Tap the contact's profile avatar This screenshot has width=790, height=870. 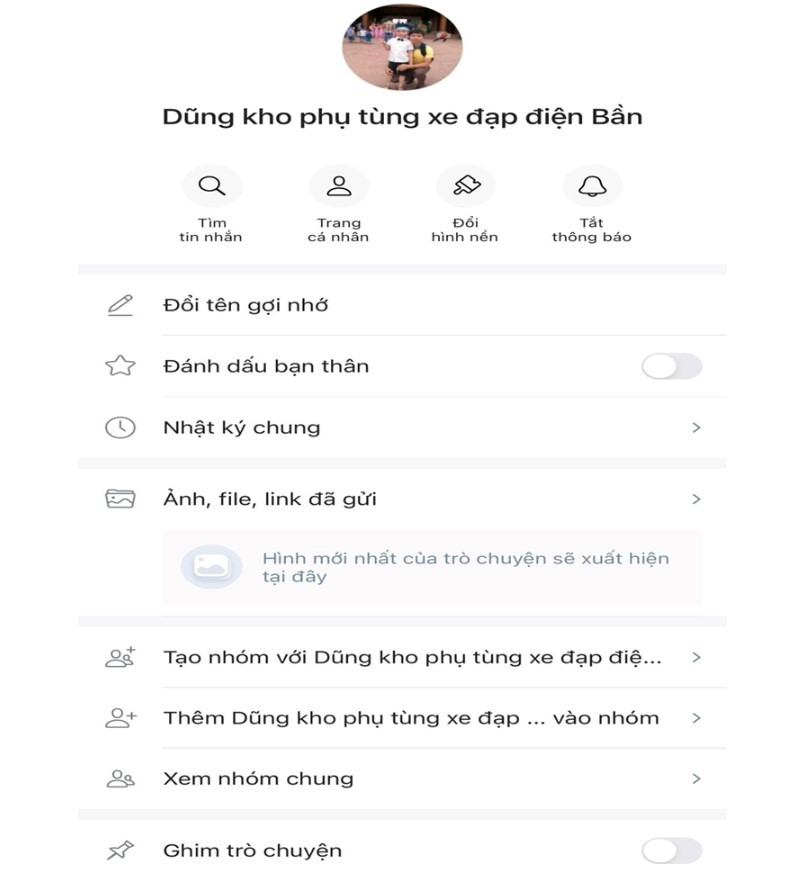401,47
